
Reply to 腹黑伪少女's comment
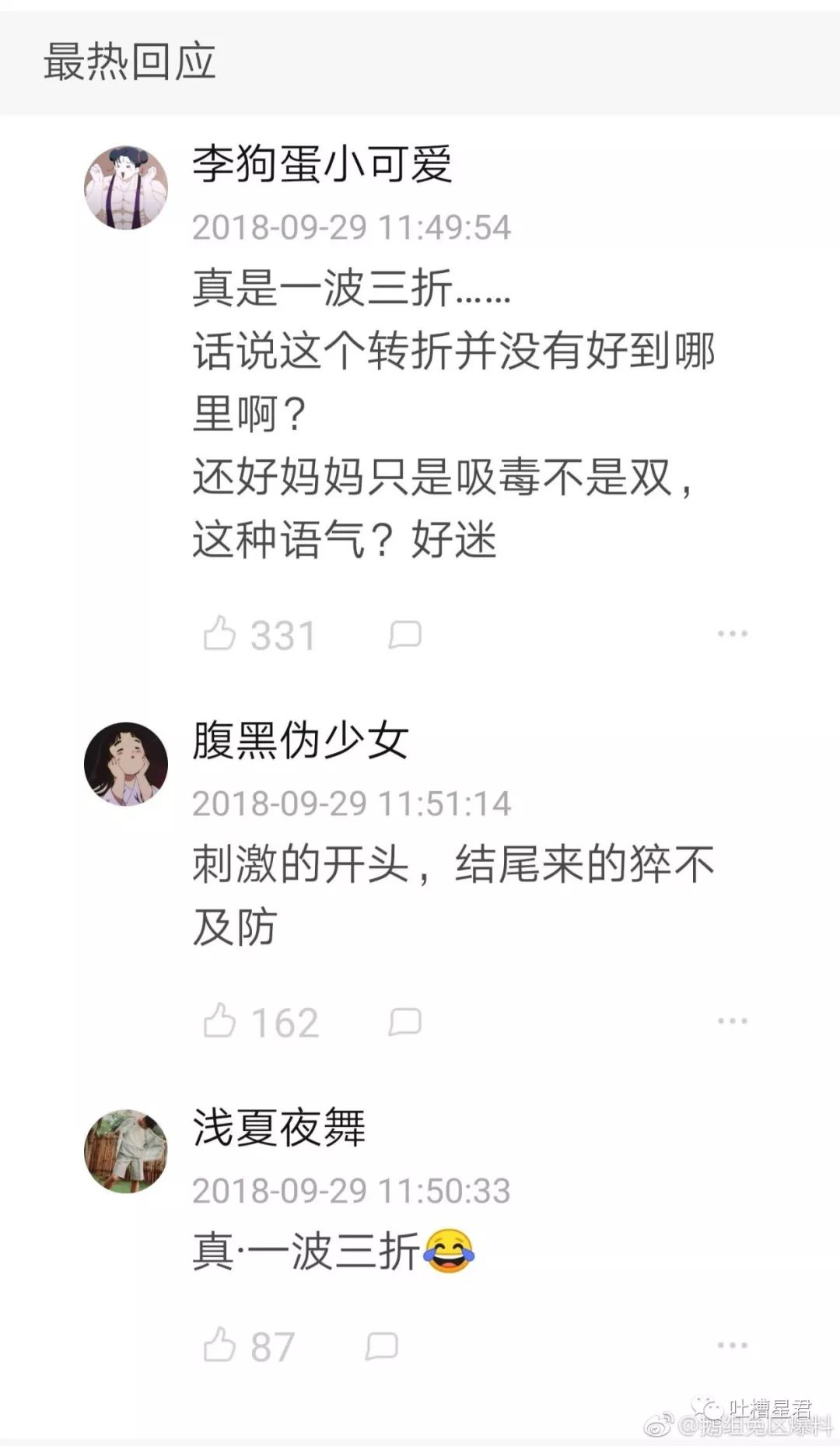(405, 1021)
